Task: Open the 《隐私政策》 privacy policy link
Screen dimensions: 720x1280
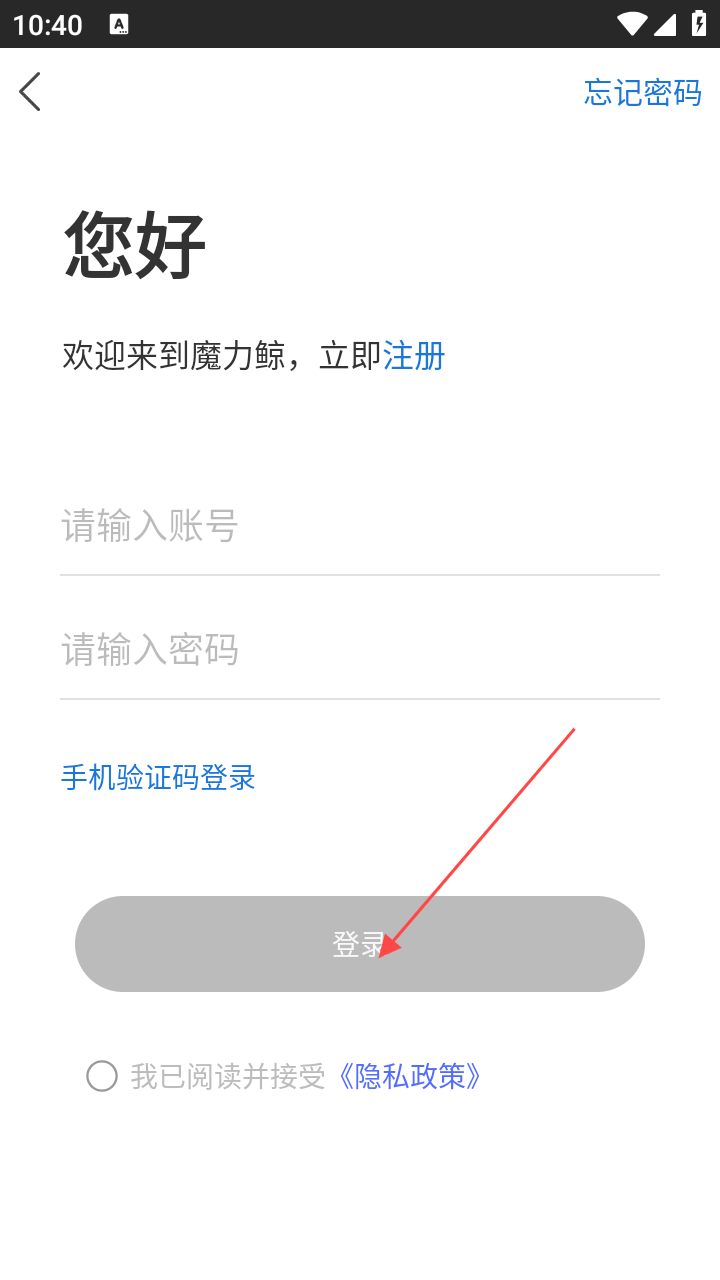Action: (411, 1076)
